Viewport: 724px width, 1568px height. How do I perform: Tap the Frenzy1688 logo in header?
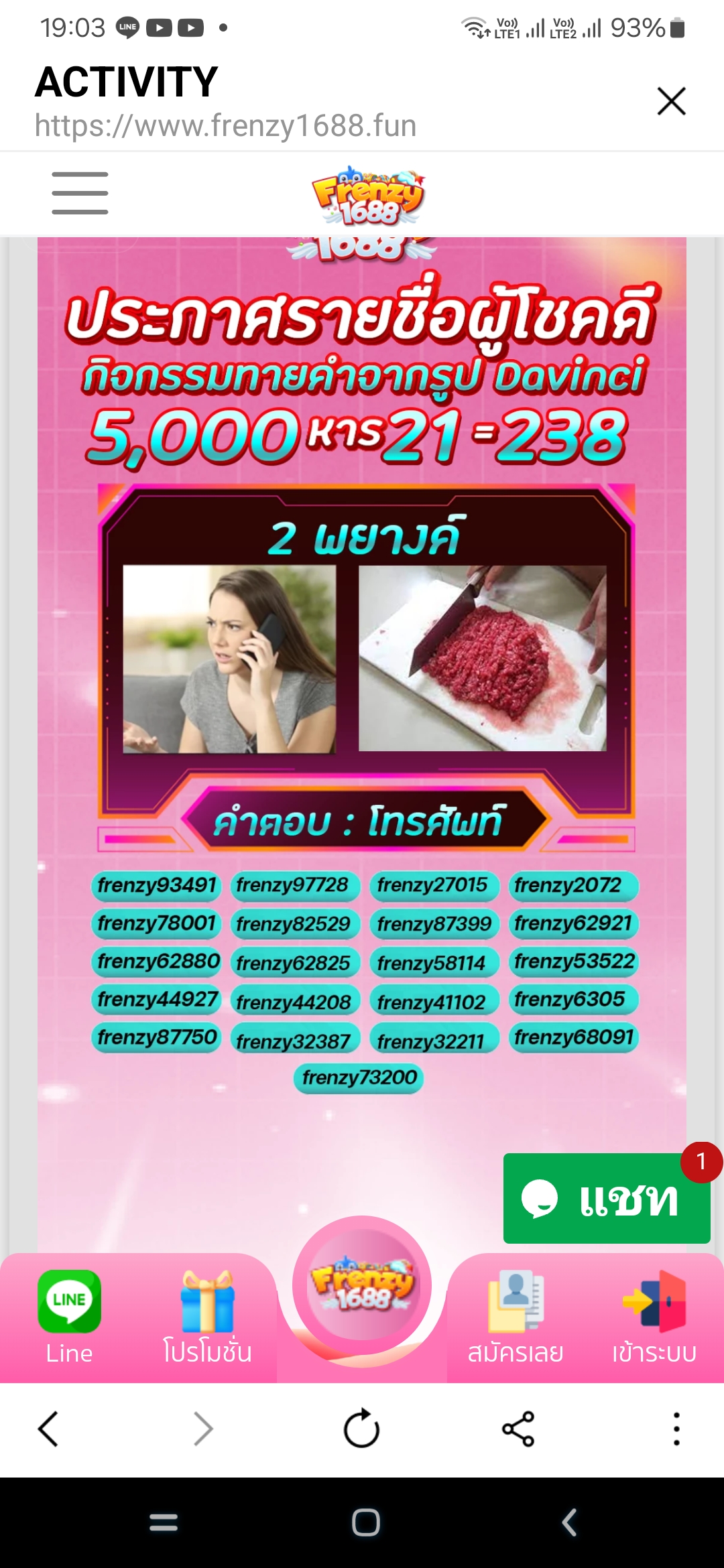[368, 195]
